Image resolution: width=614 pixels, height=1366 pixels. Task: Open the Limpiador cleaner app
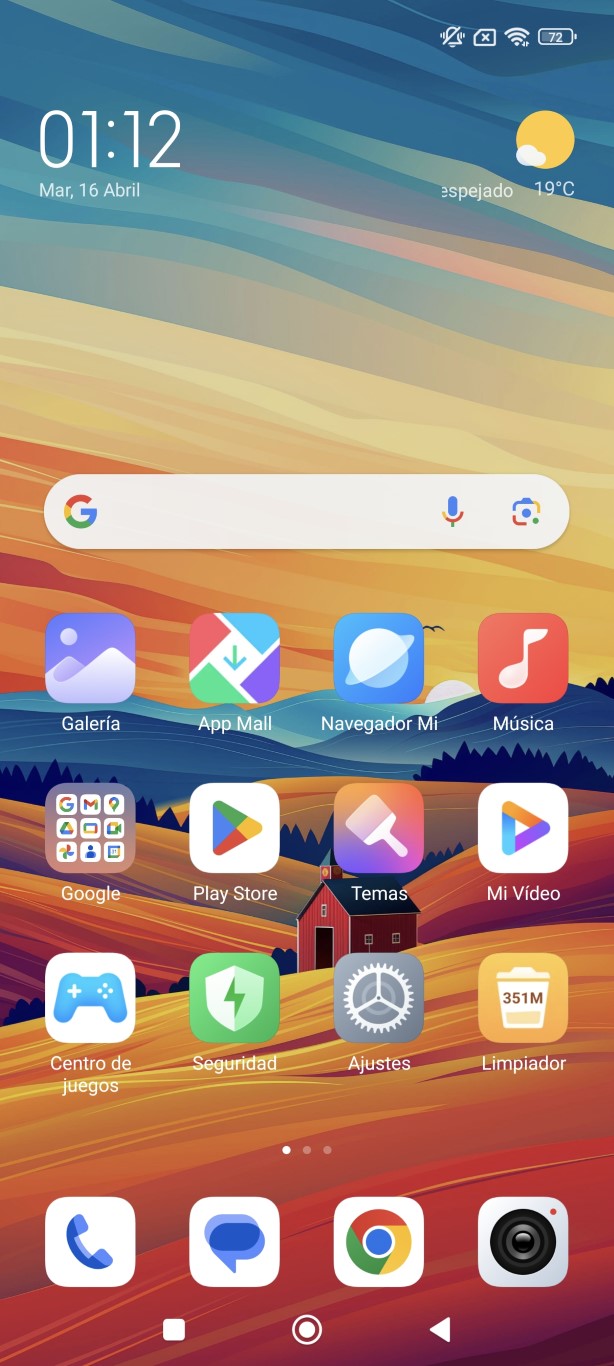pyautogui.click(x=523, y=998)
